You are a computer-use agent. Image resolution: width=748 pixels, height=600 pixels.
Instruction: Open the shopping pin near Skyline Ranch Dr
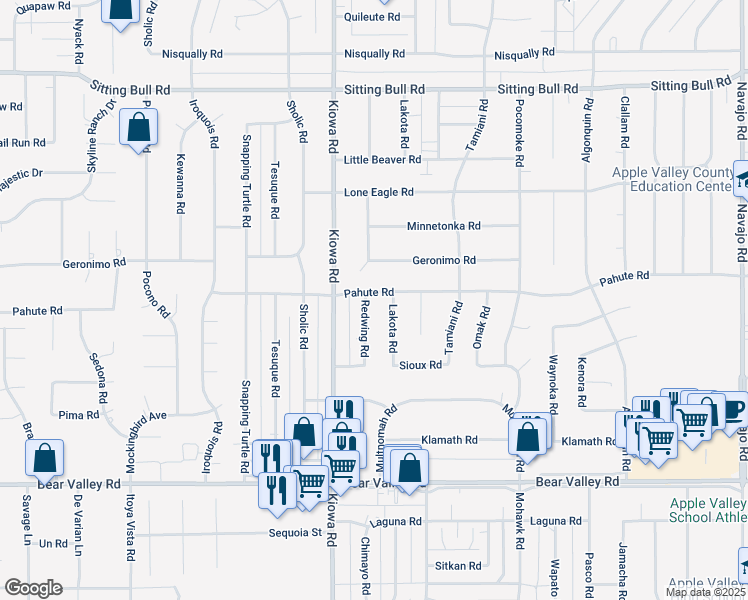pos(138,128)
